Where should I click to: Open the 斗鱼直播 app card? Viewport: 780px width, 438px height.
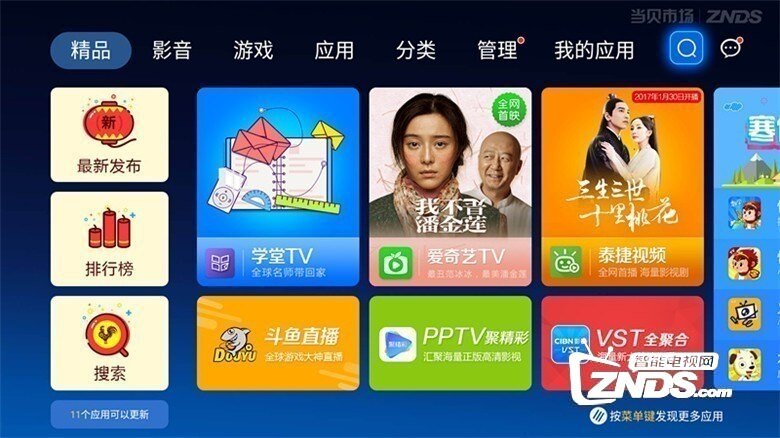[277, 343]
